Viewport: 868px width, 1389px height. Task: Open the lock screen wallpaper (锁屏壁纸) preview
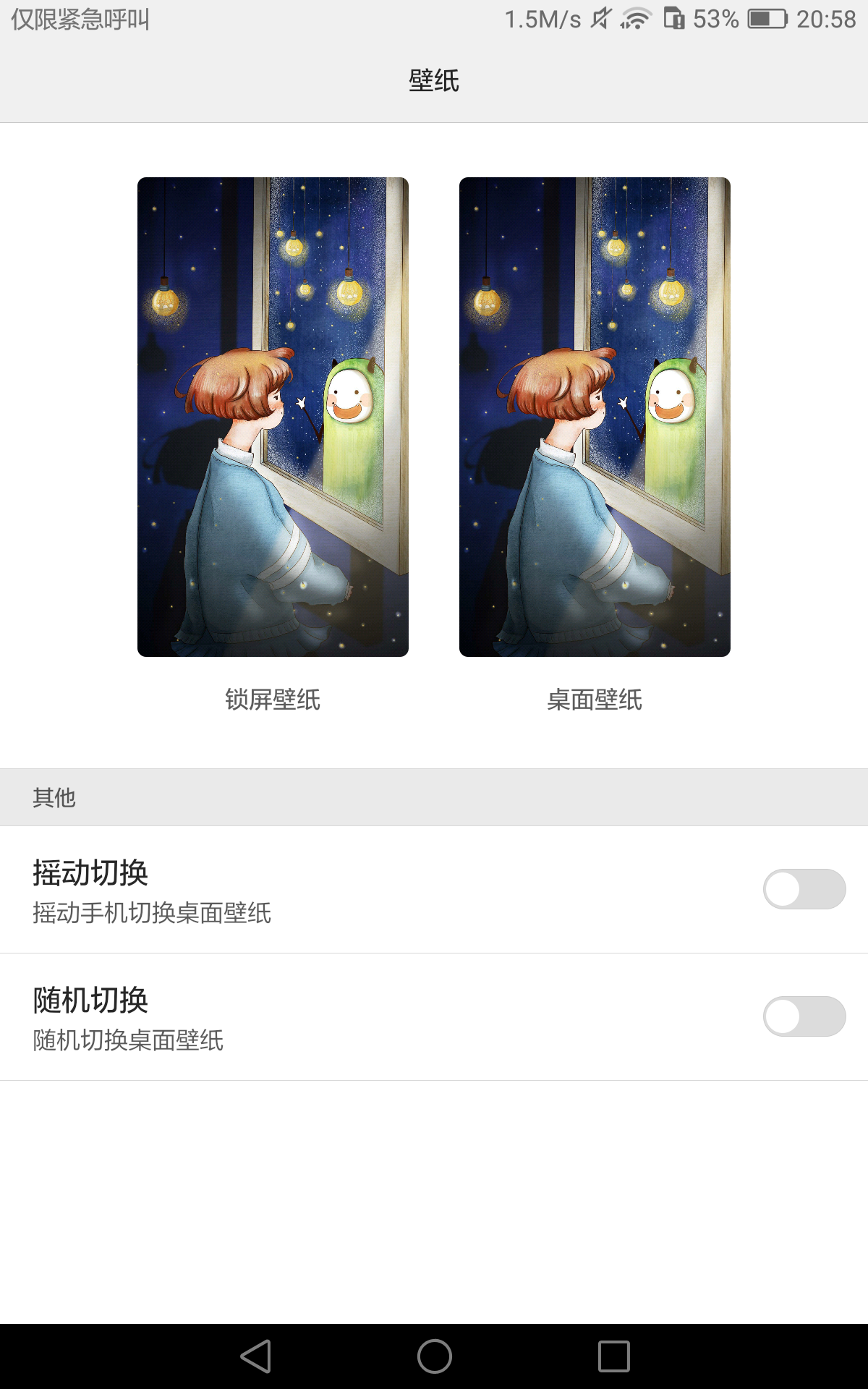tap(273, 417)
